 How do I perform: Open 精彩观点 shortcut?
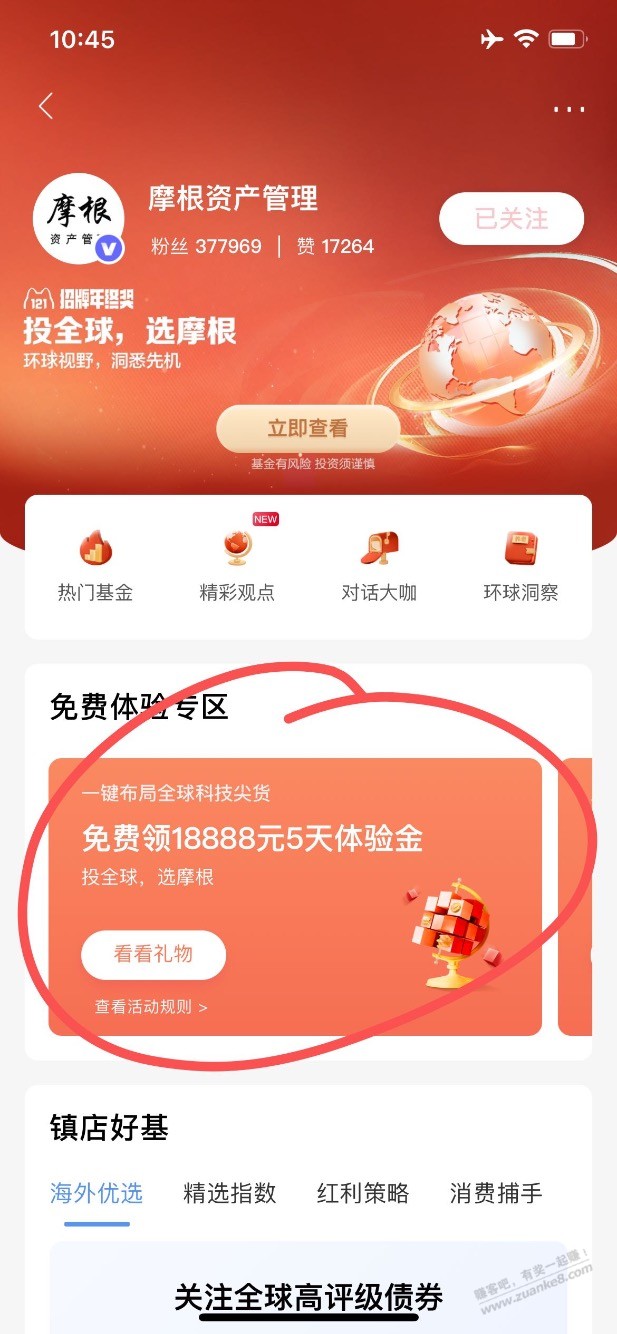[x=237, y=566]
